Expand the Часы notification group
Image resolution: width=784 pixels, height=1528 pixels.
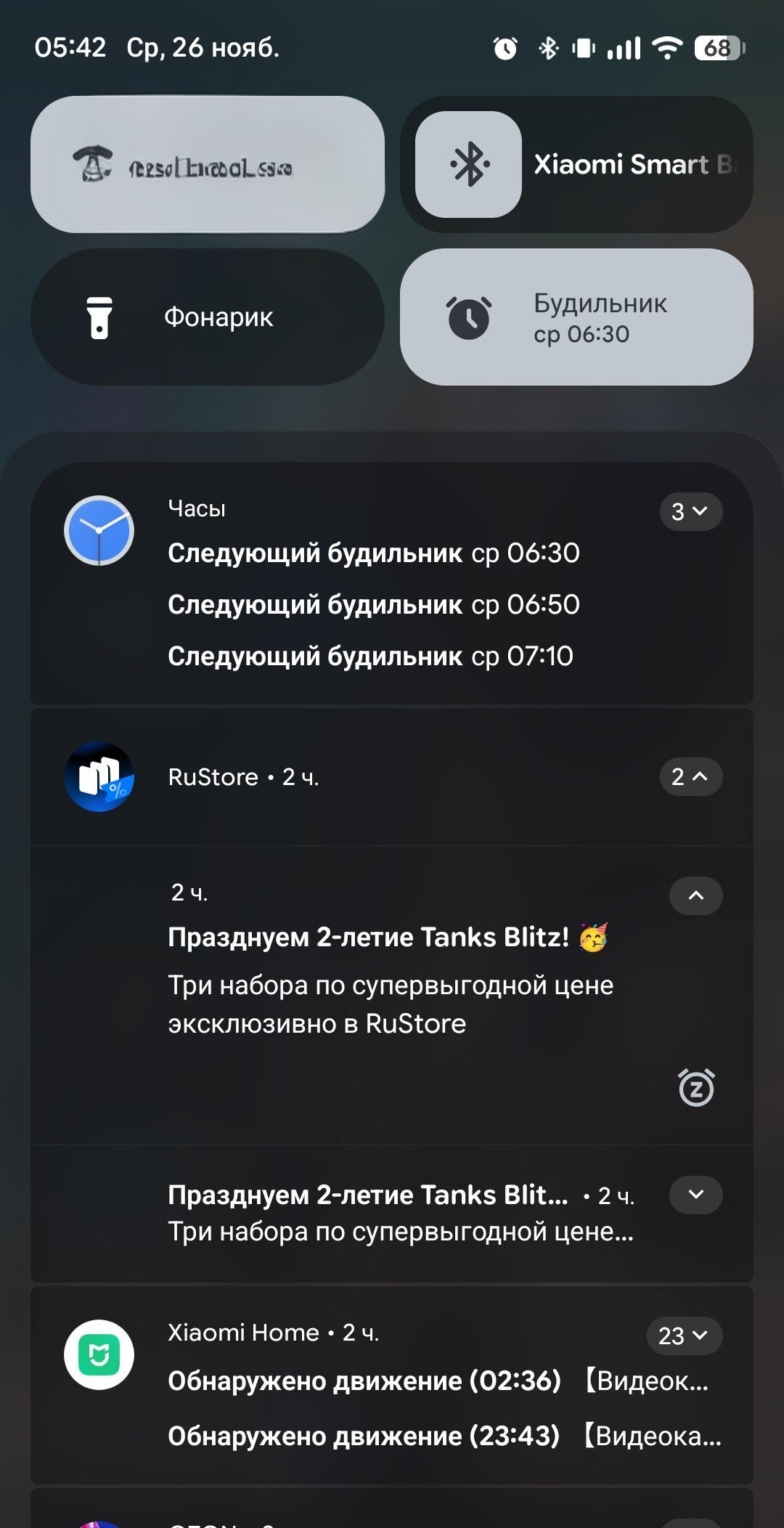click(690, 511)
